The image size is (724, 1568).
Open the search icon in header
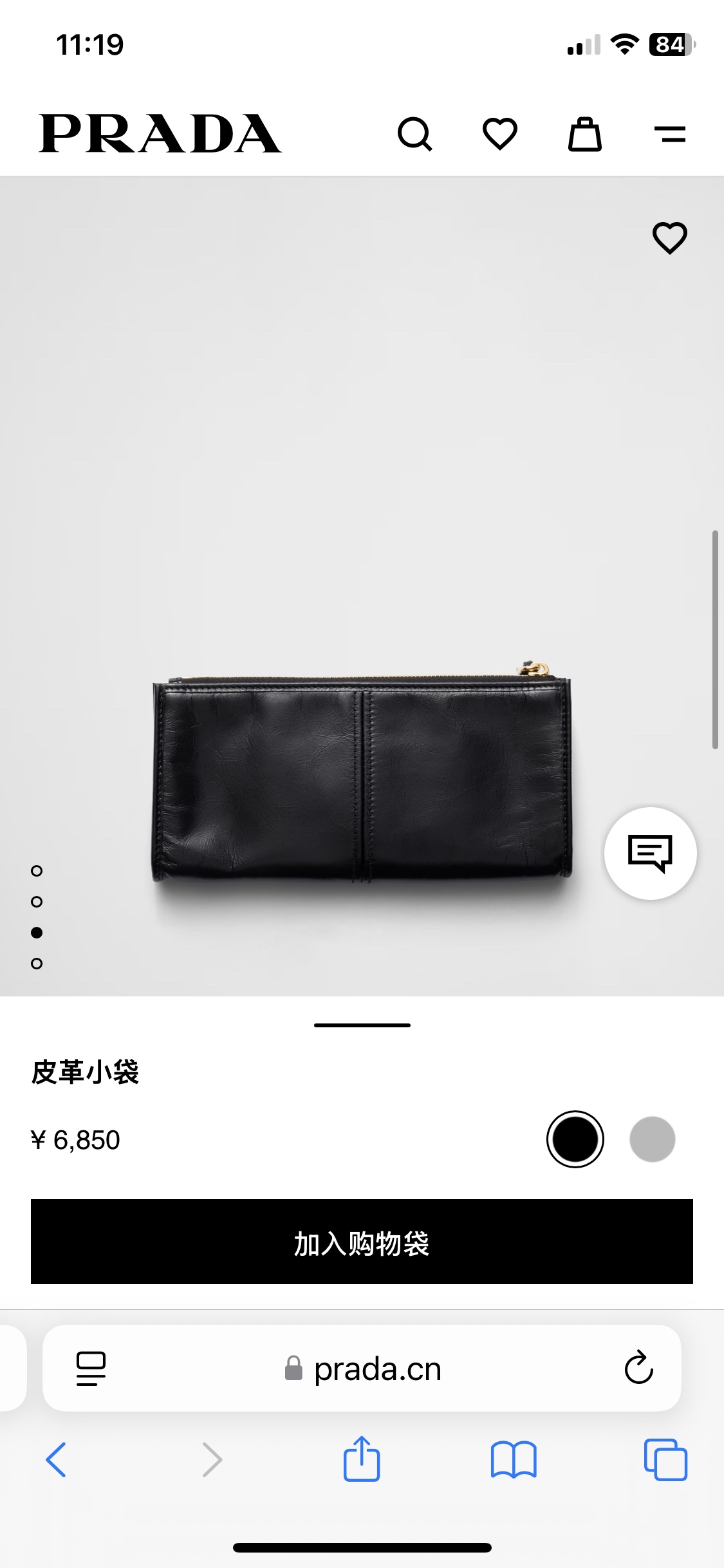[414, 134]
